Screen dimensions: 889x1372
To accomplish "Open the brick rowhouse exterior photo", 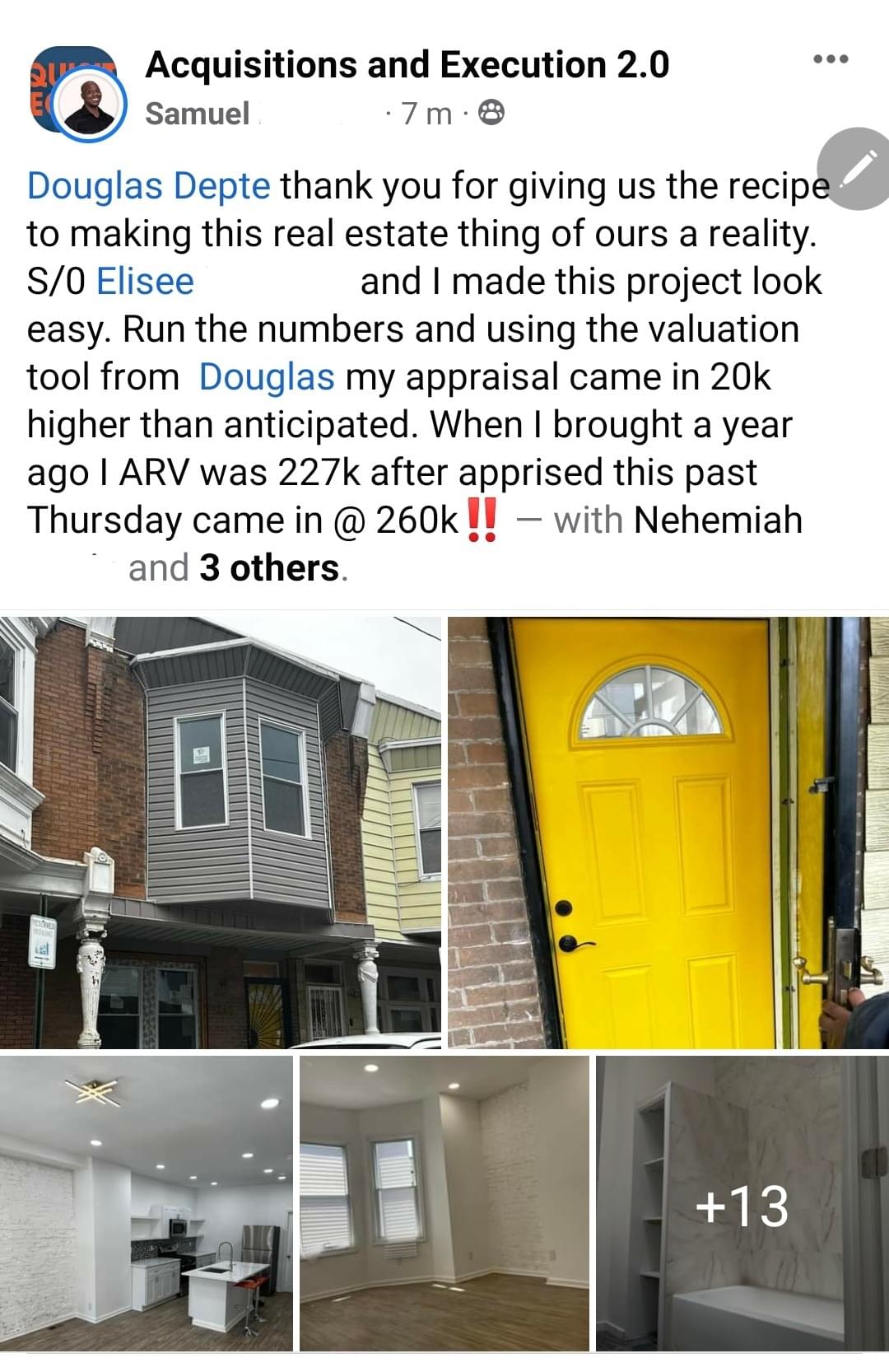I will point(220,832).
